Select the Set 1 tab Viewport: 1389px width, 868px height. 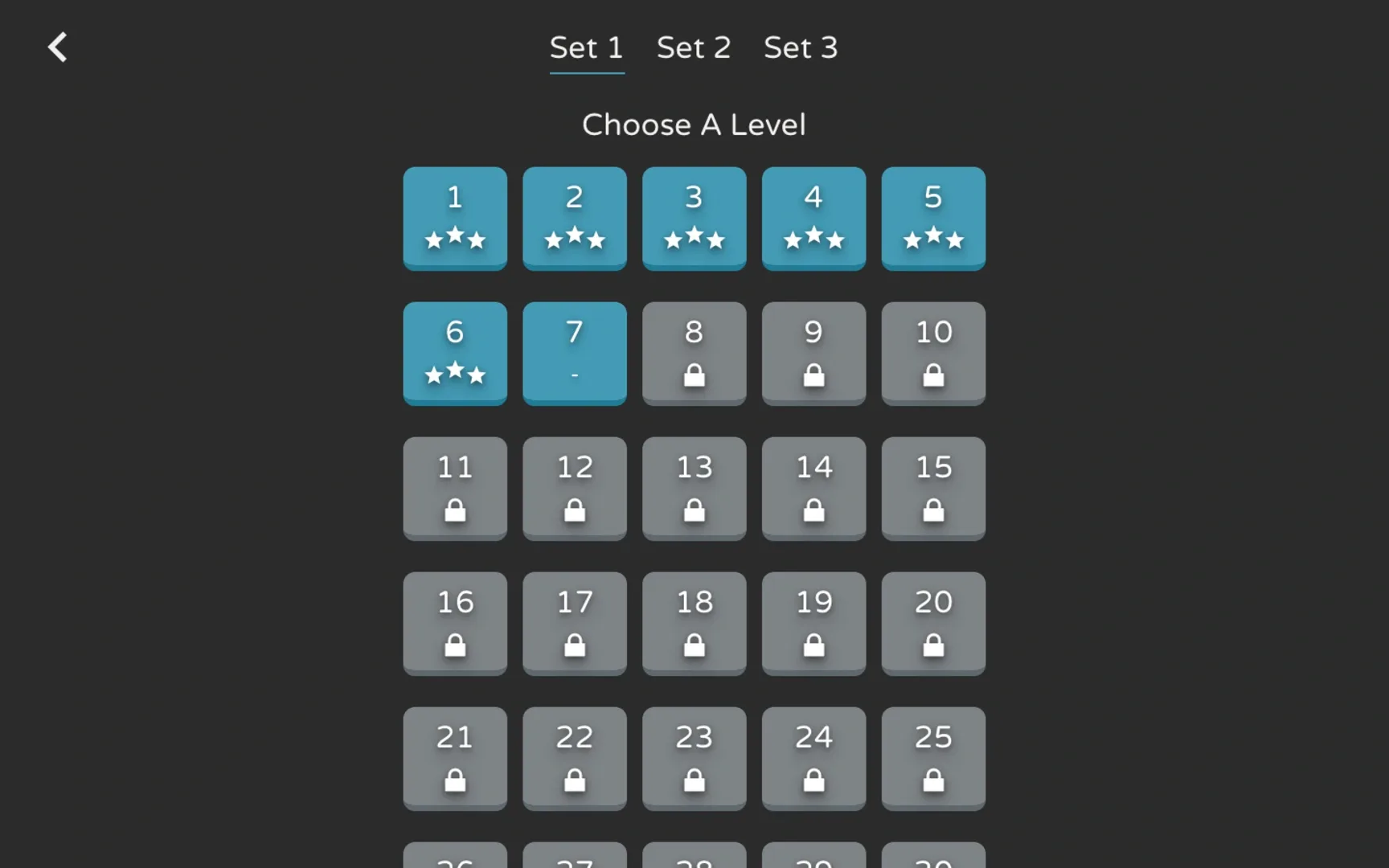[x=587, y=48]
